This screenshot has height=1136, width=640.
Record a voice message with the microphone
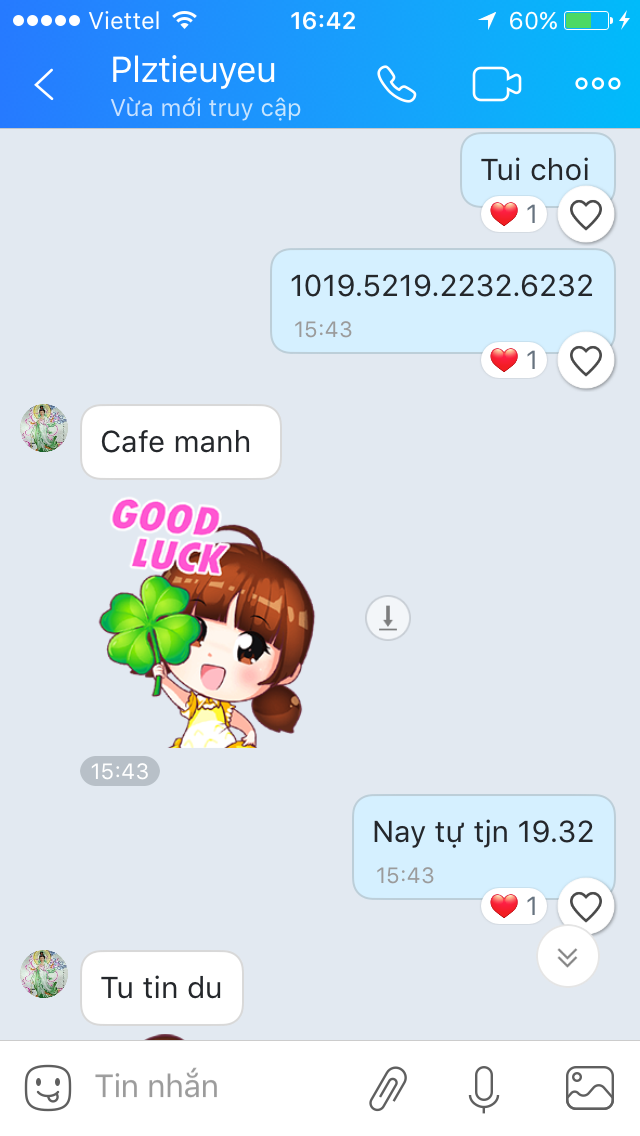click(x=483, y=1087)
